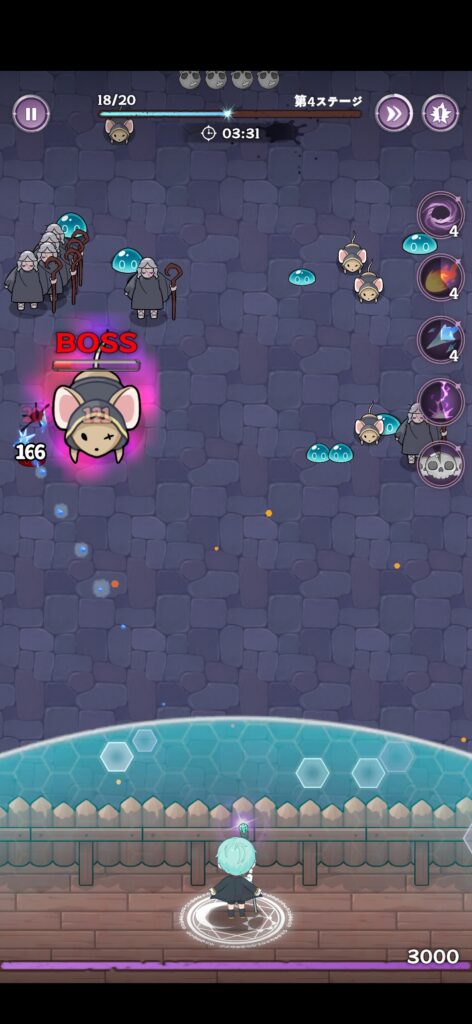
Task: Pause the game
Action: 31,114
